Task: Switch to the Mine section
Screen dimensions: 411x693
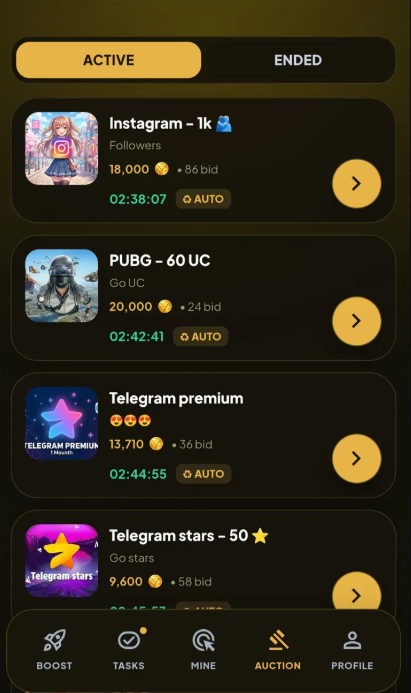Action: [x=203, y=650]
